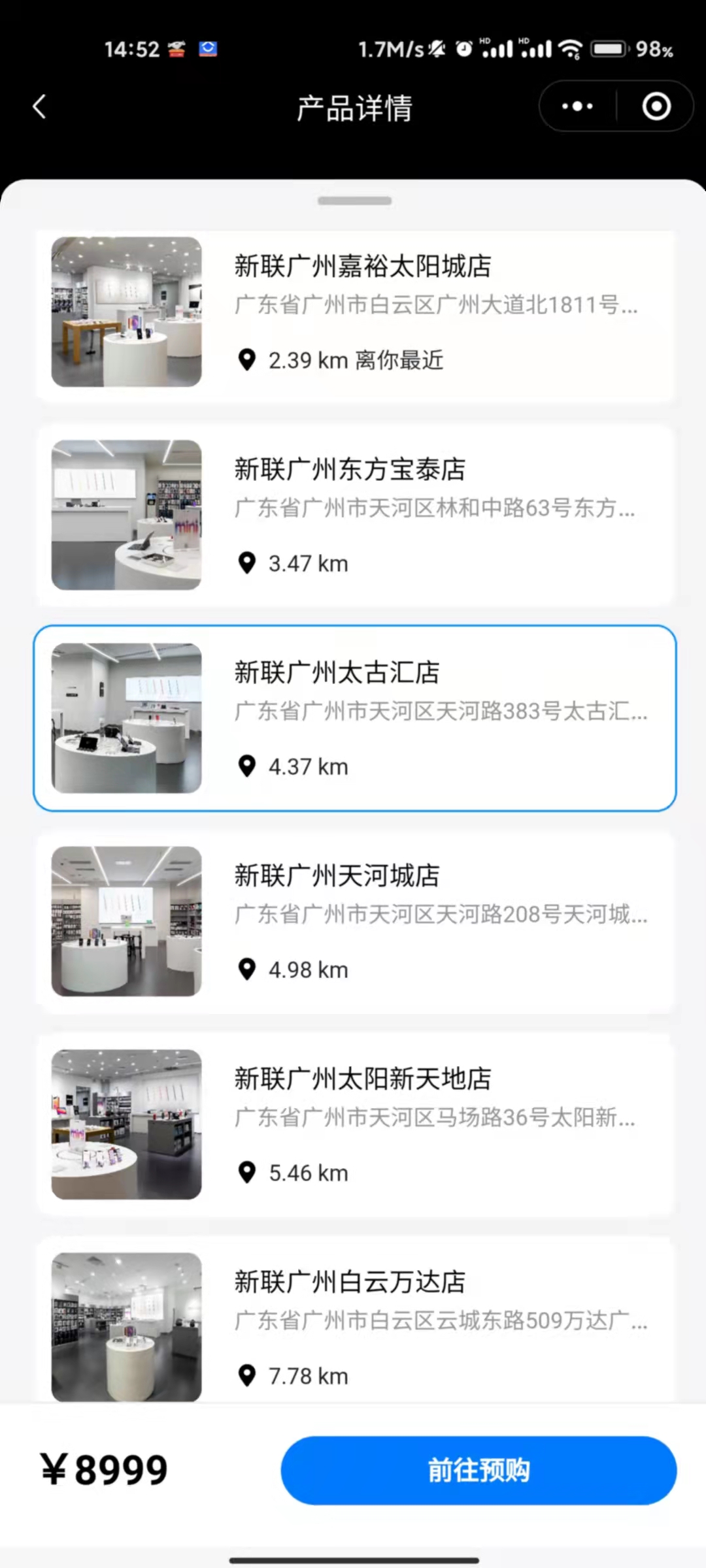The width and height of the screenshot is (706, 1568).
Task: Pick the 新联广州太古汇店 store card
Action: coord(354,718)
